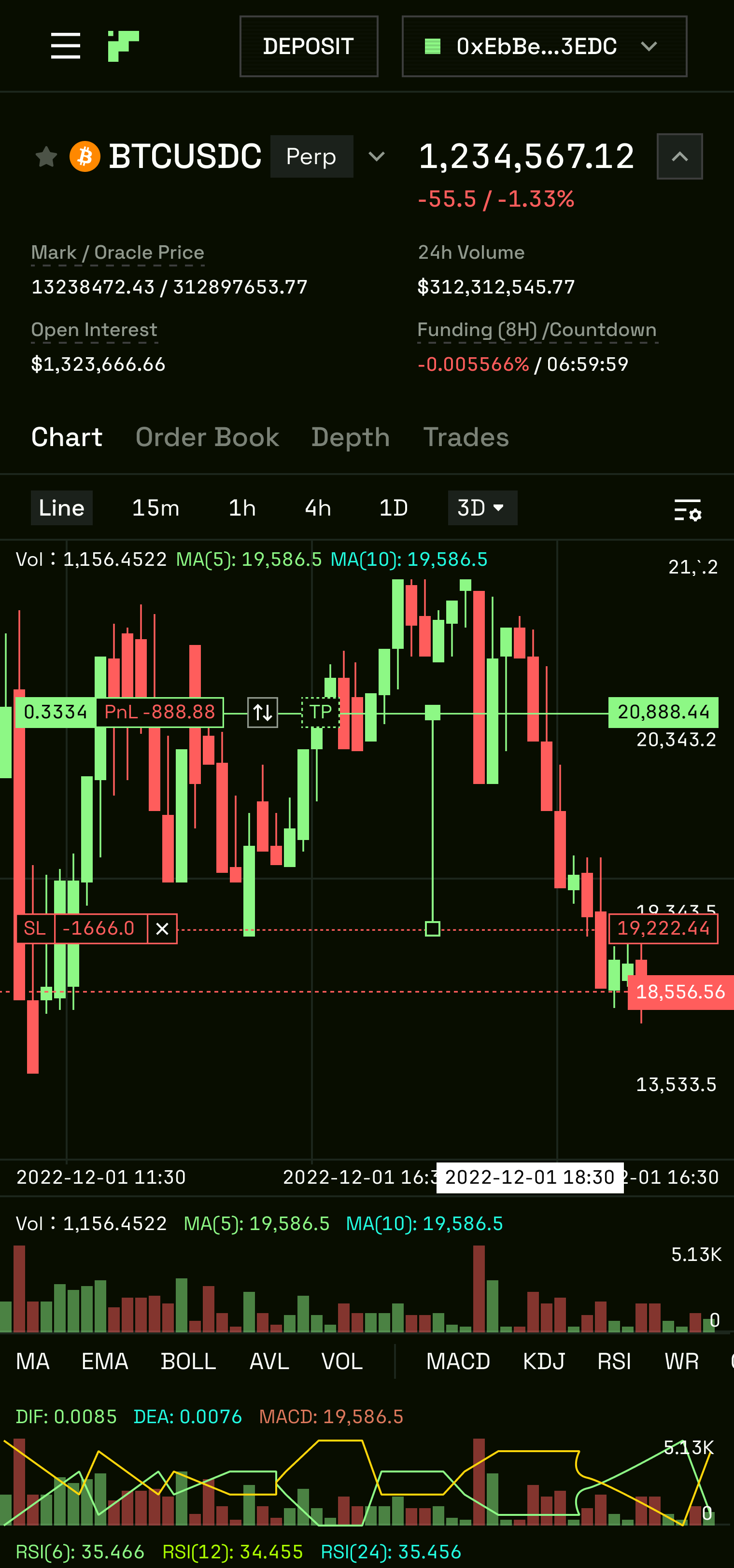Enable the BOLL indicator
The image size is (734, 1568).
click(188, 1361)
